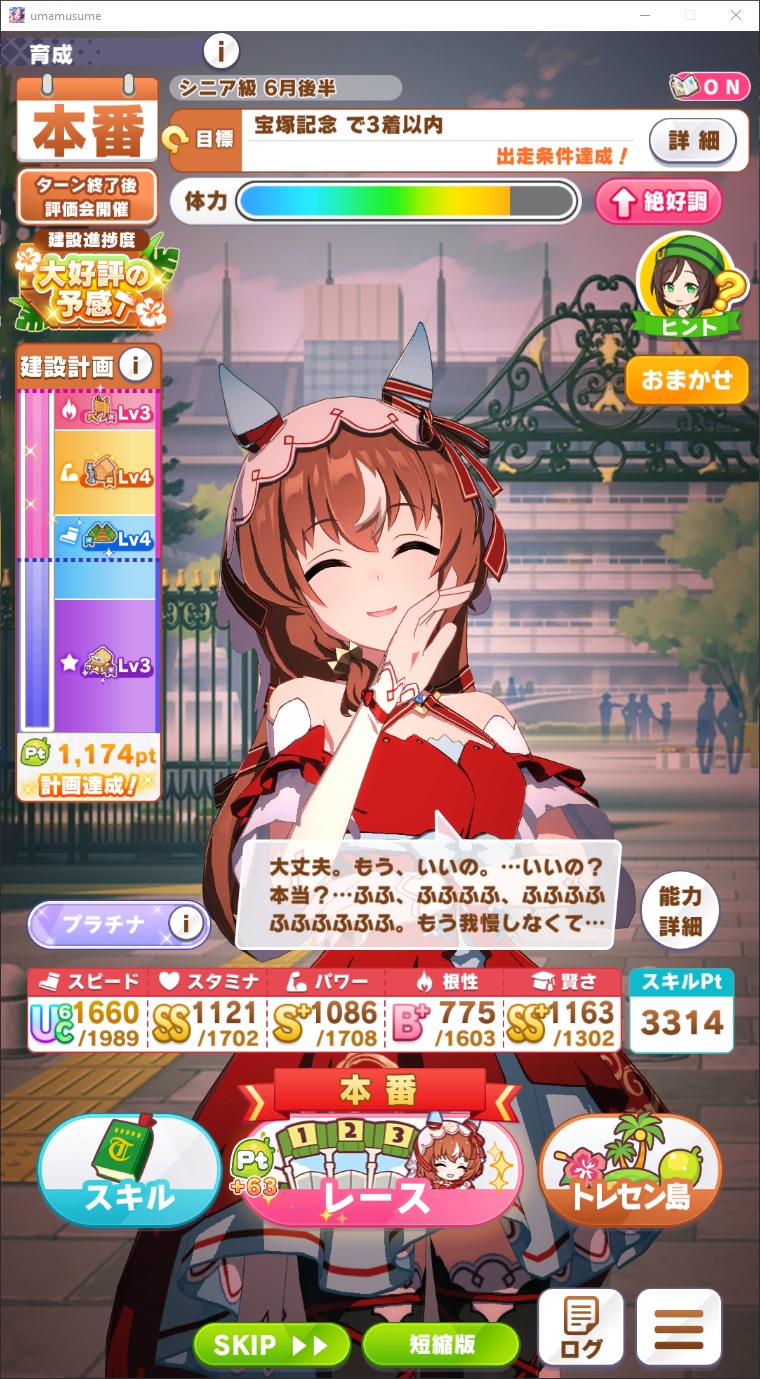Go to トレセン島 island
The height and width of the screenshot is (1379, 760).
629,1170
